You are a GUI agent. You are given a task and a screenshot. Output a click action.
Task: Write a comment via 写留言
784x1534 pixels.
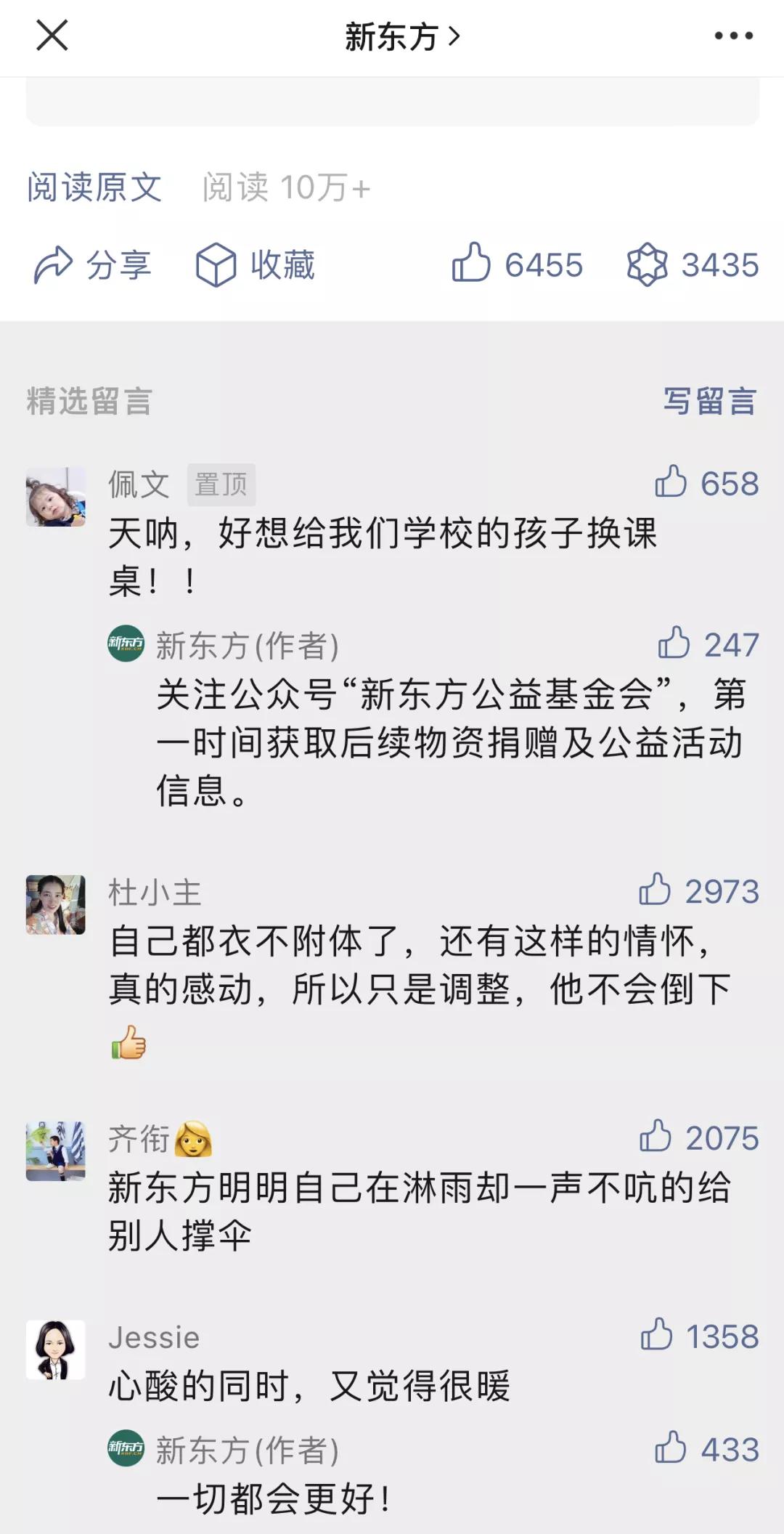709,401
